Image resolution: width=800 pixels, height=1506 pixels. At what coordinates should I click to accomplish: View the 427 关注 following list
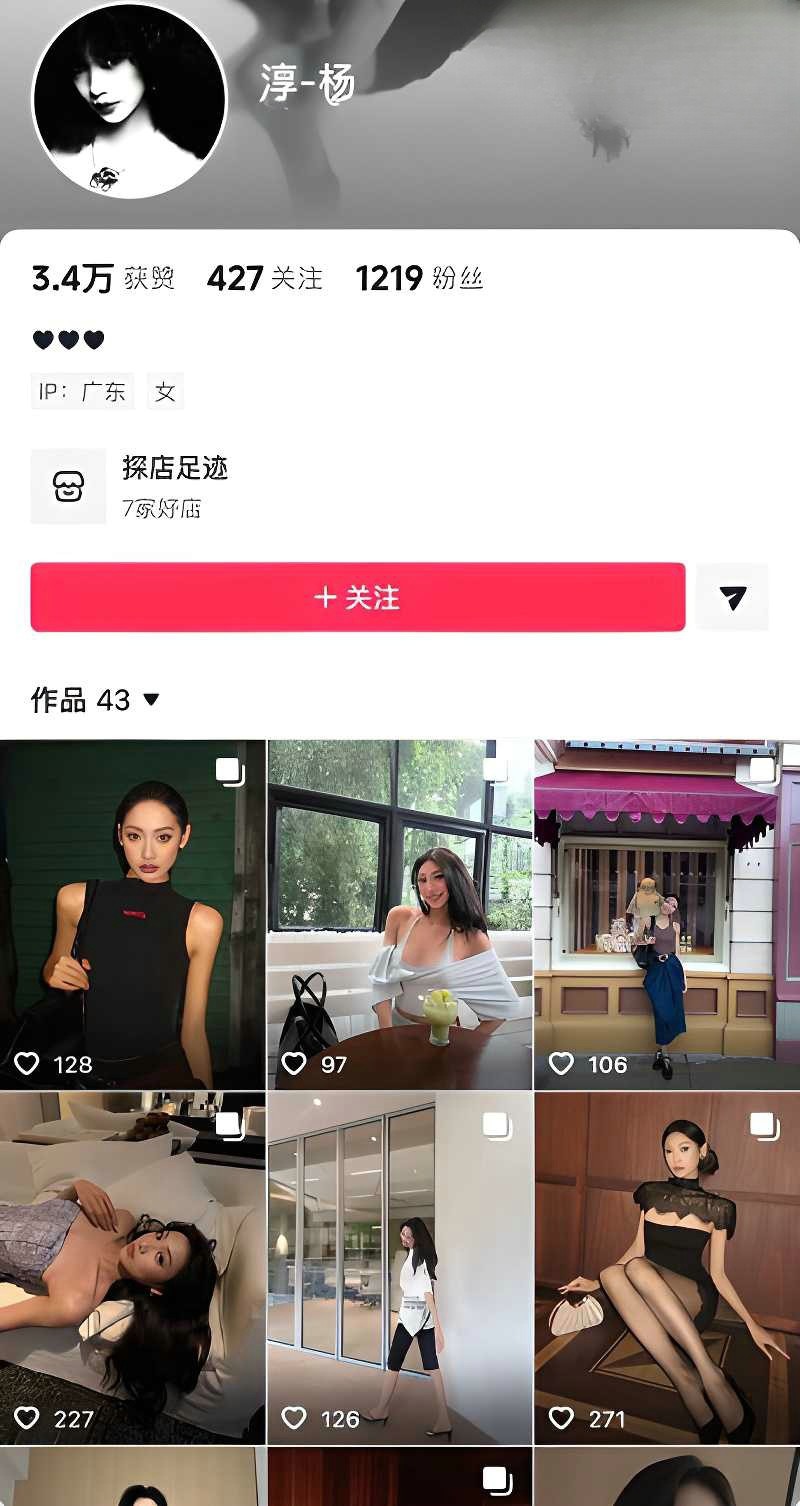coord(265,278)
